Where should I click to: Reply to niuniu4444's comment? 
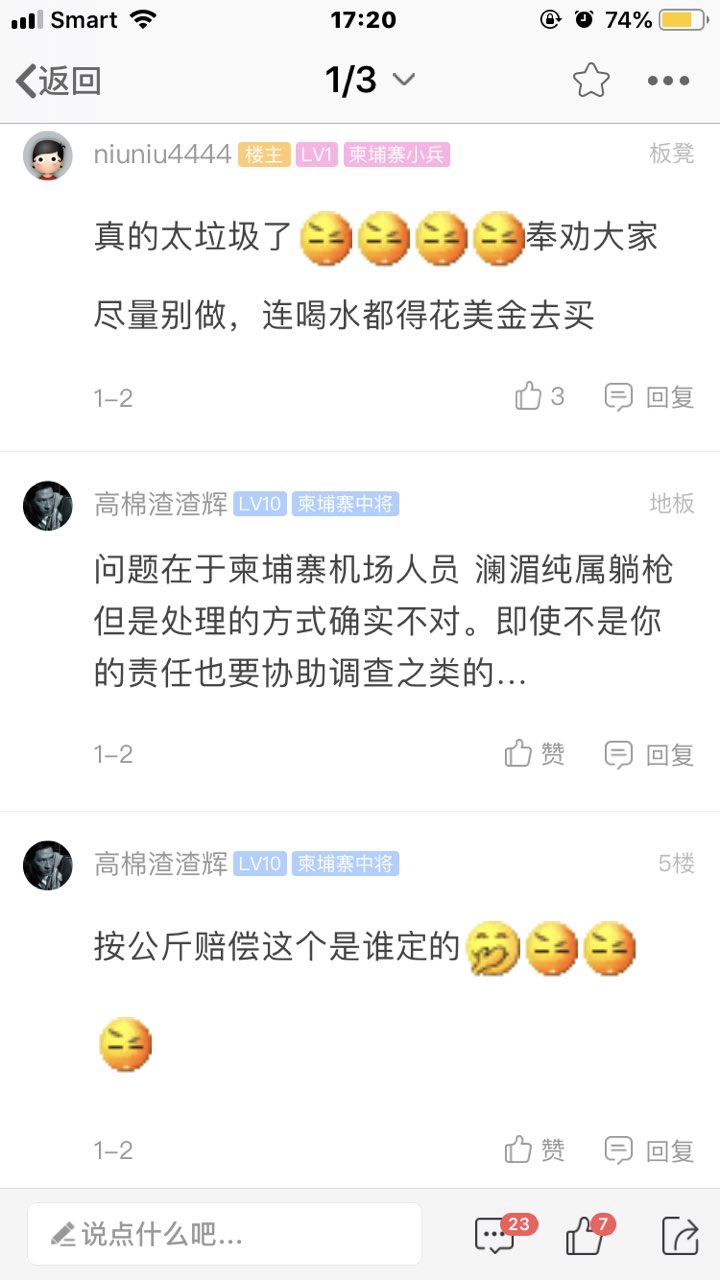coord(649,397)
